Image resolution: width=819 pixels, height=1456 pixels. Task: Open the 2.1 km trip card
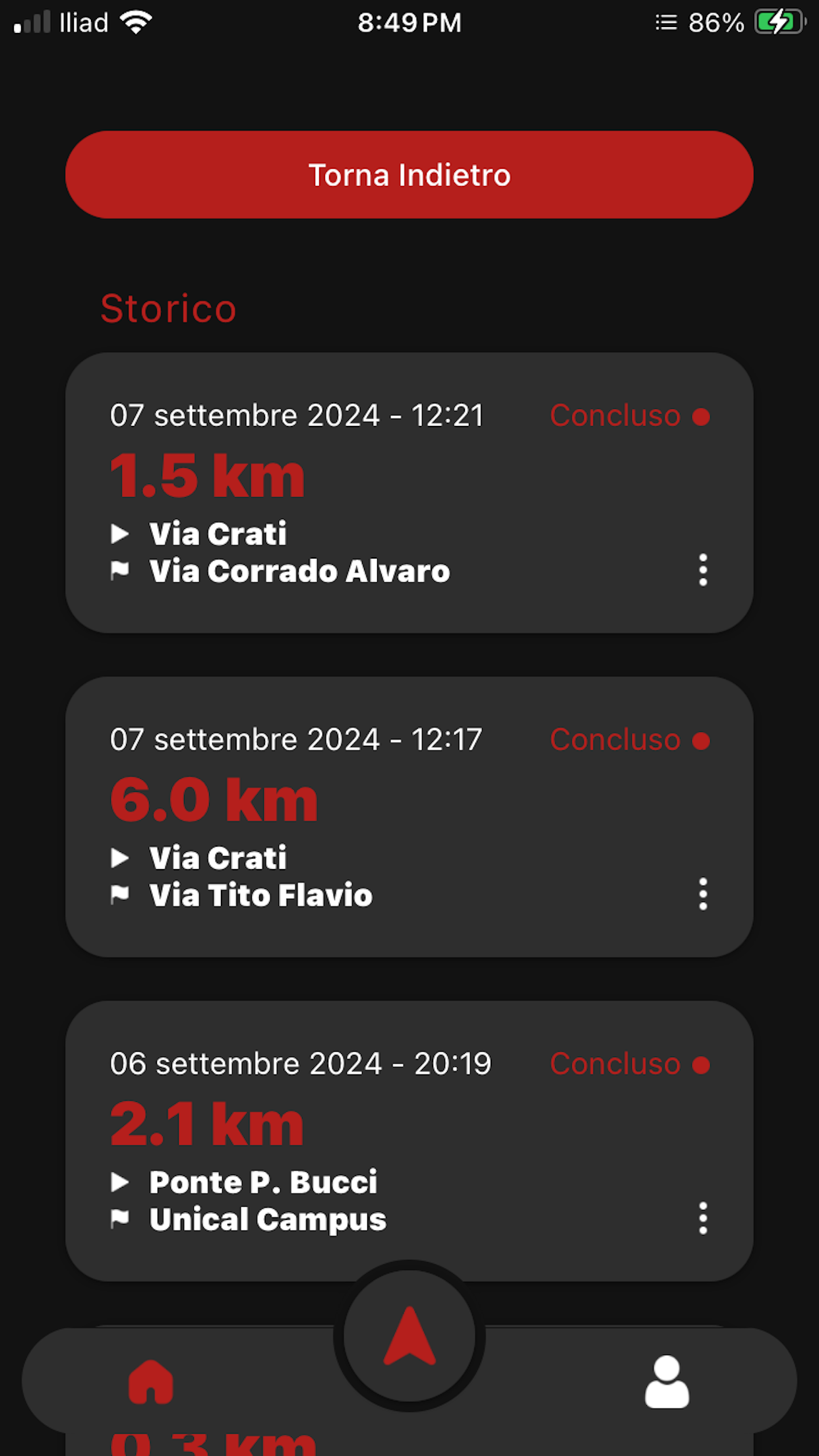click(409, 1141)
